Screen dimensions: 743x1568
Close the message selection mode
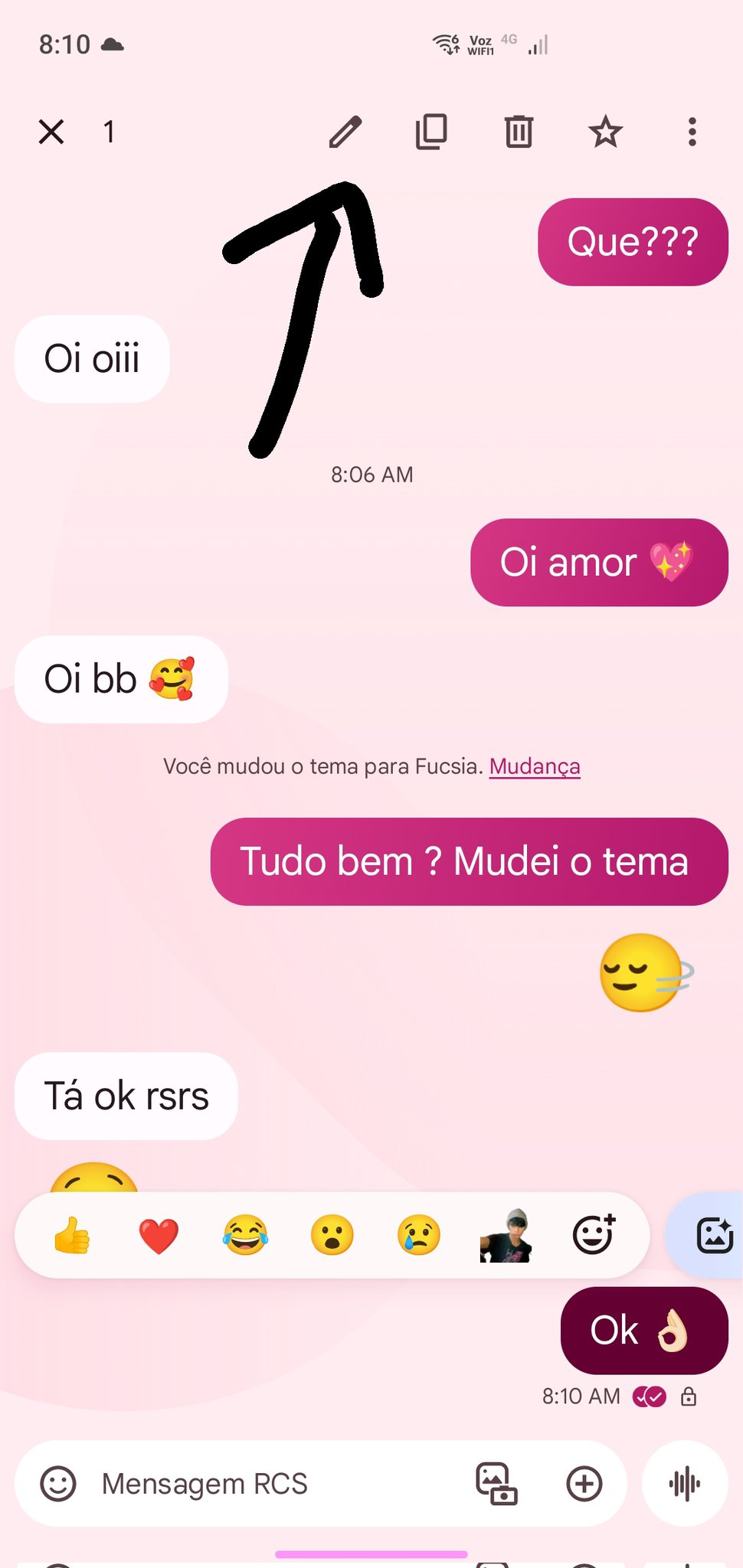coord(51,132)
